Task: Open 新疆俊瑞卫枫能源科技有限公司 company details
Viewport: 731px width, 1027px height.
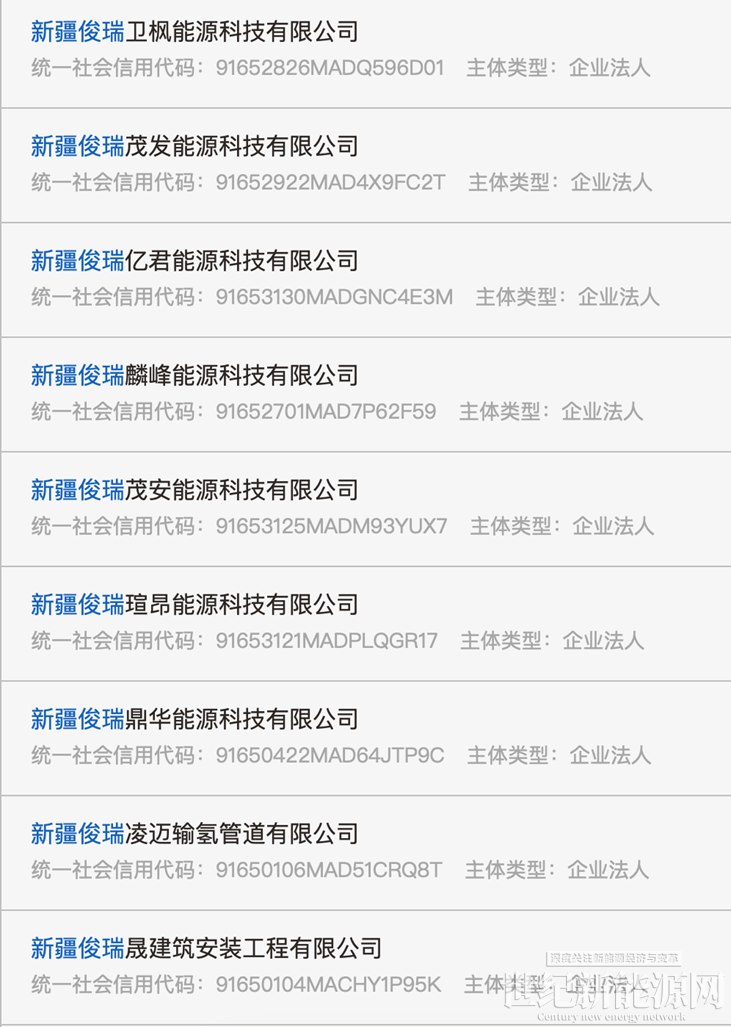Action: (x=195, y=32)
